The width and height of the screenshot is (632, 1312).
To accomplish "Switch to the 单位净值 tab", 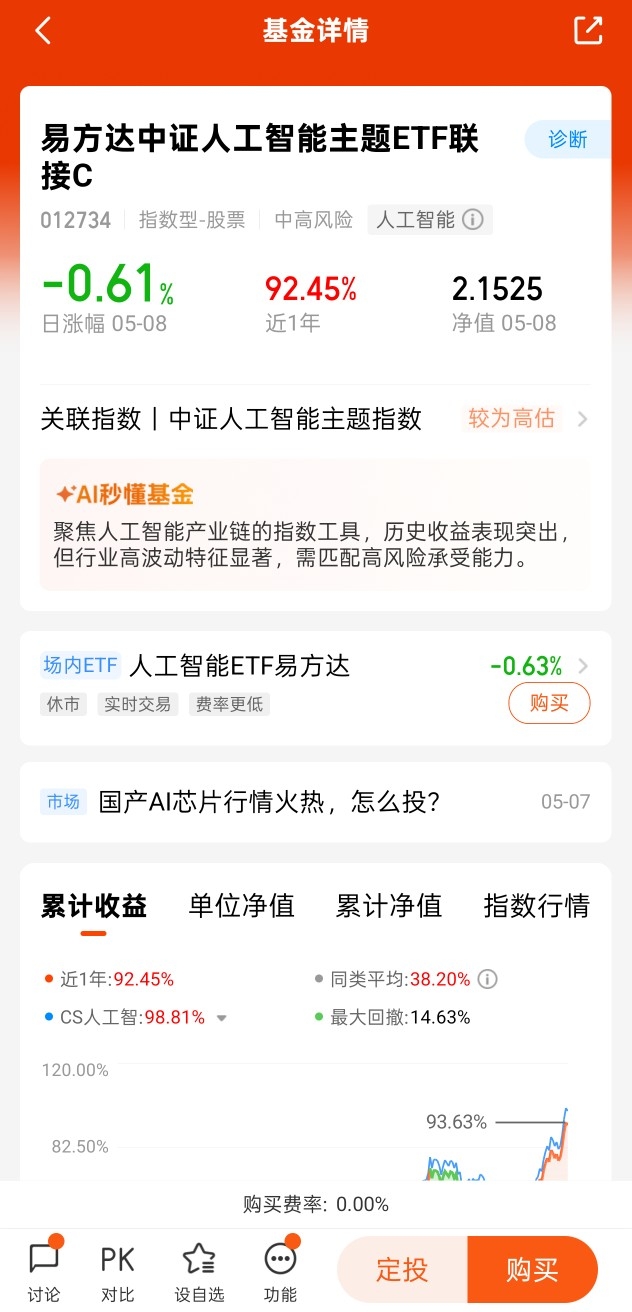I will [x=241, y=906].
